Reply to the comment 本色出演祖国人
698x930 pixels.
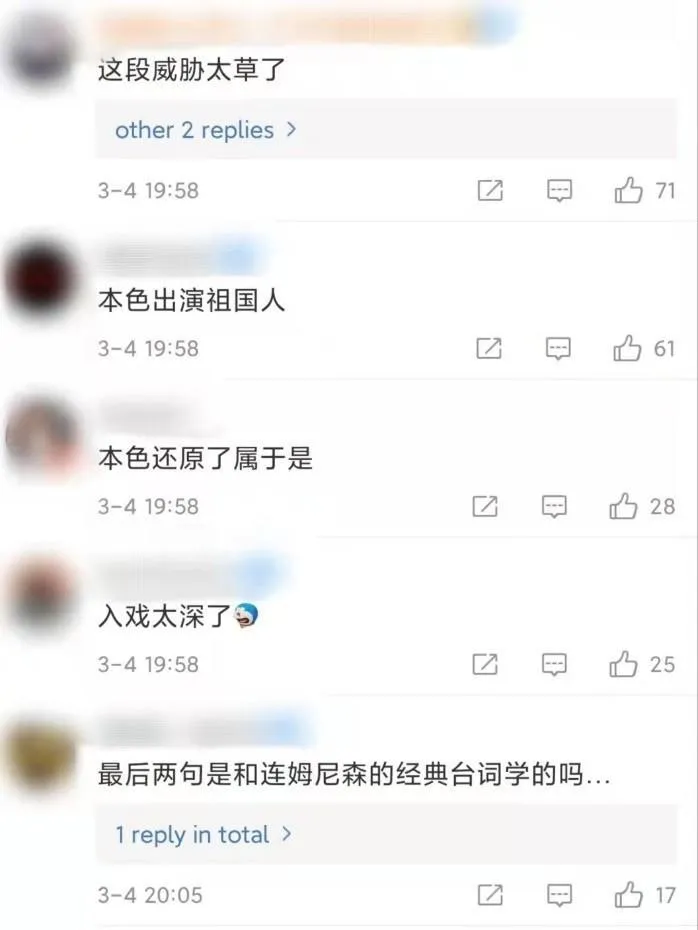point(558,349)
